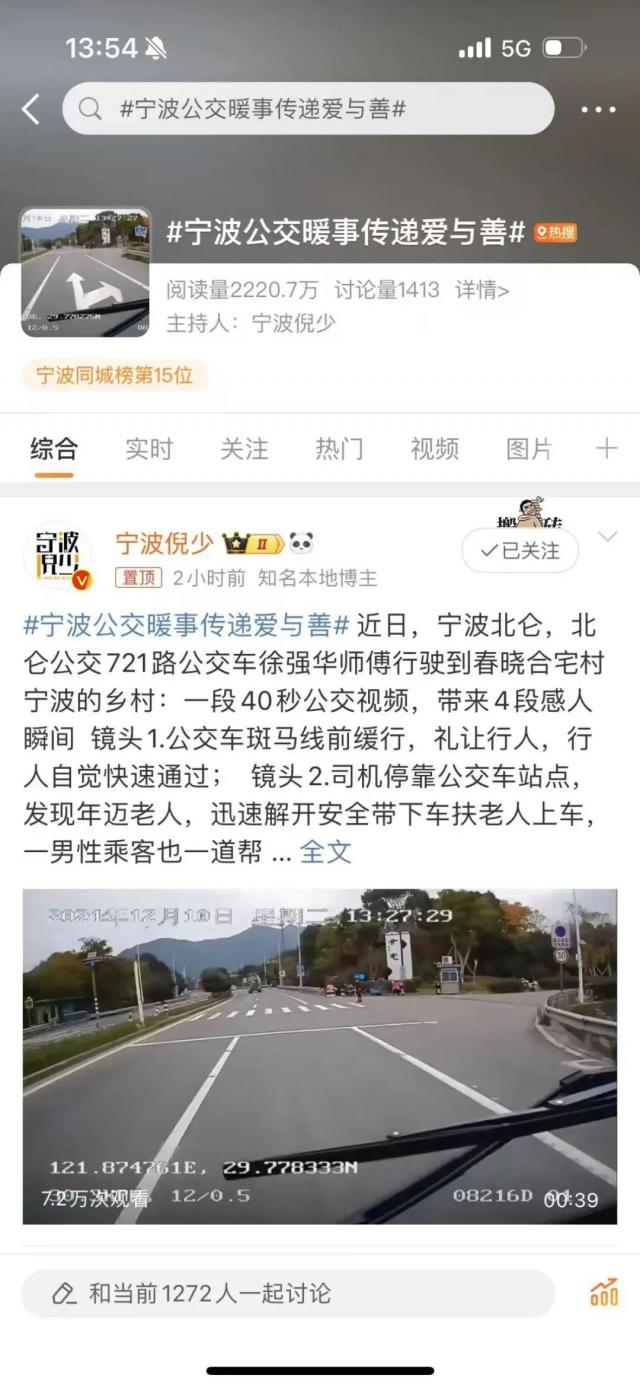Screen dimensions: 640x1388
Task: Open the three-dot overflow menu
Action: click(598, 110)
